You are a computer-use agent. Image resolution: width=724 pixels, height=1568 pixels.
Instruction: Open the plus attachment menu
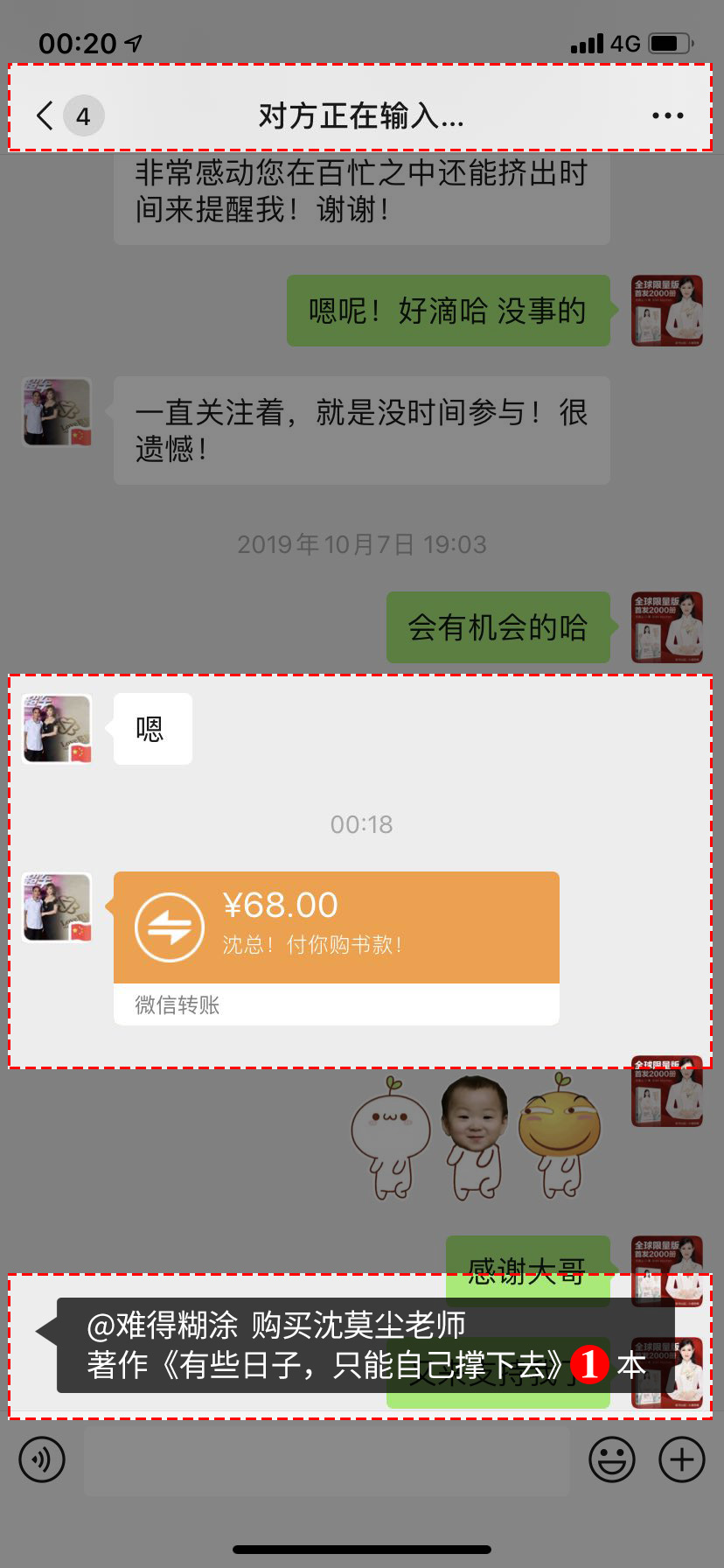682,1459
